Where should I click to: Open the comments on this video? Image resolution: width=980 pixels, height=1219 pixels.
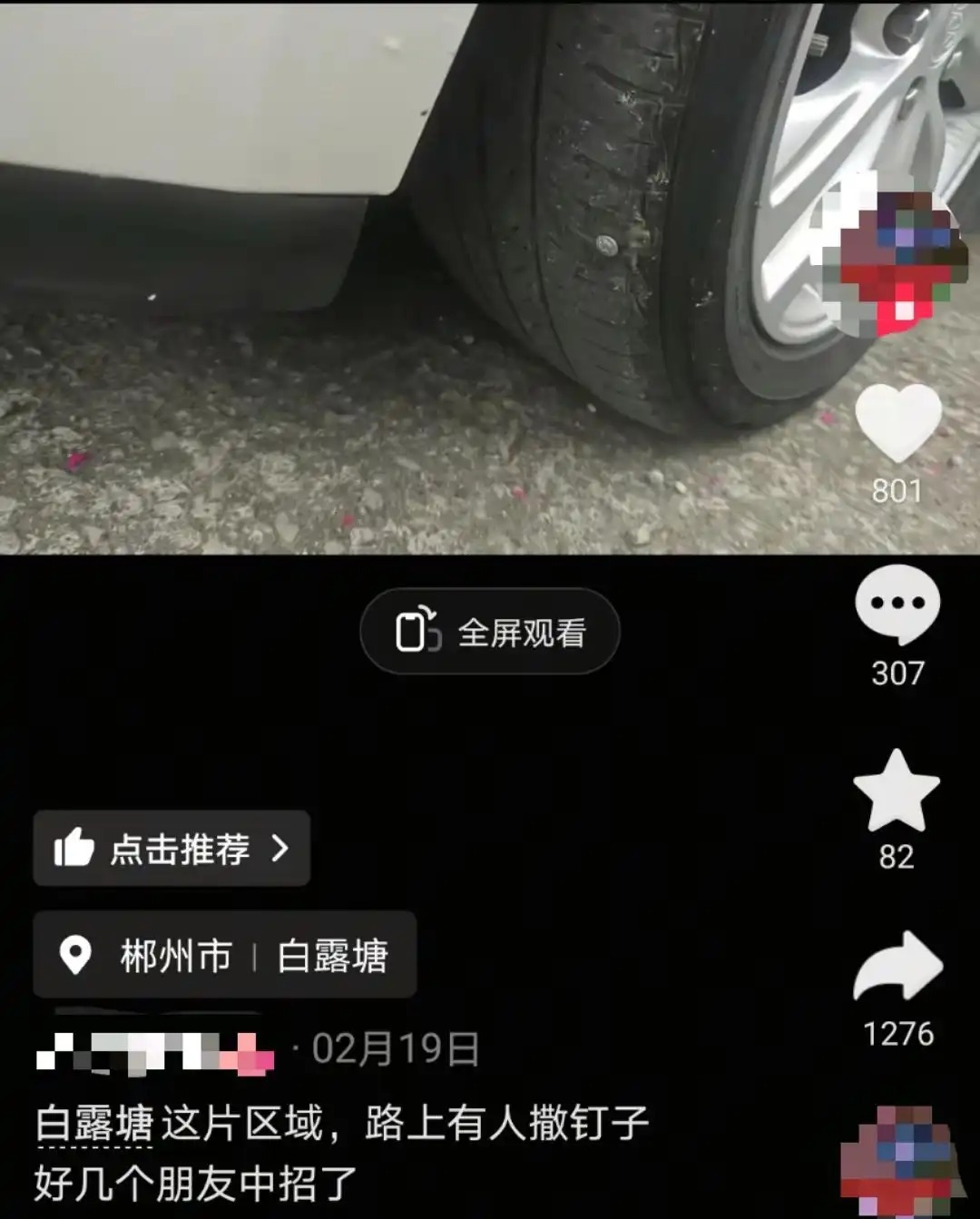tap(897, 604)
